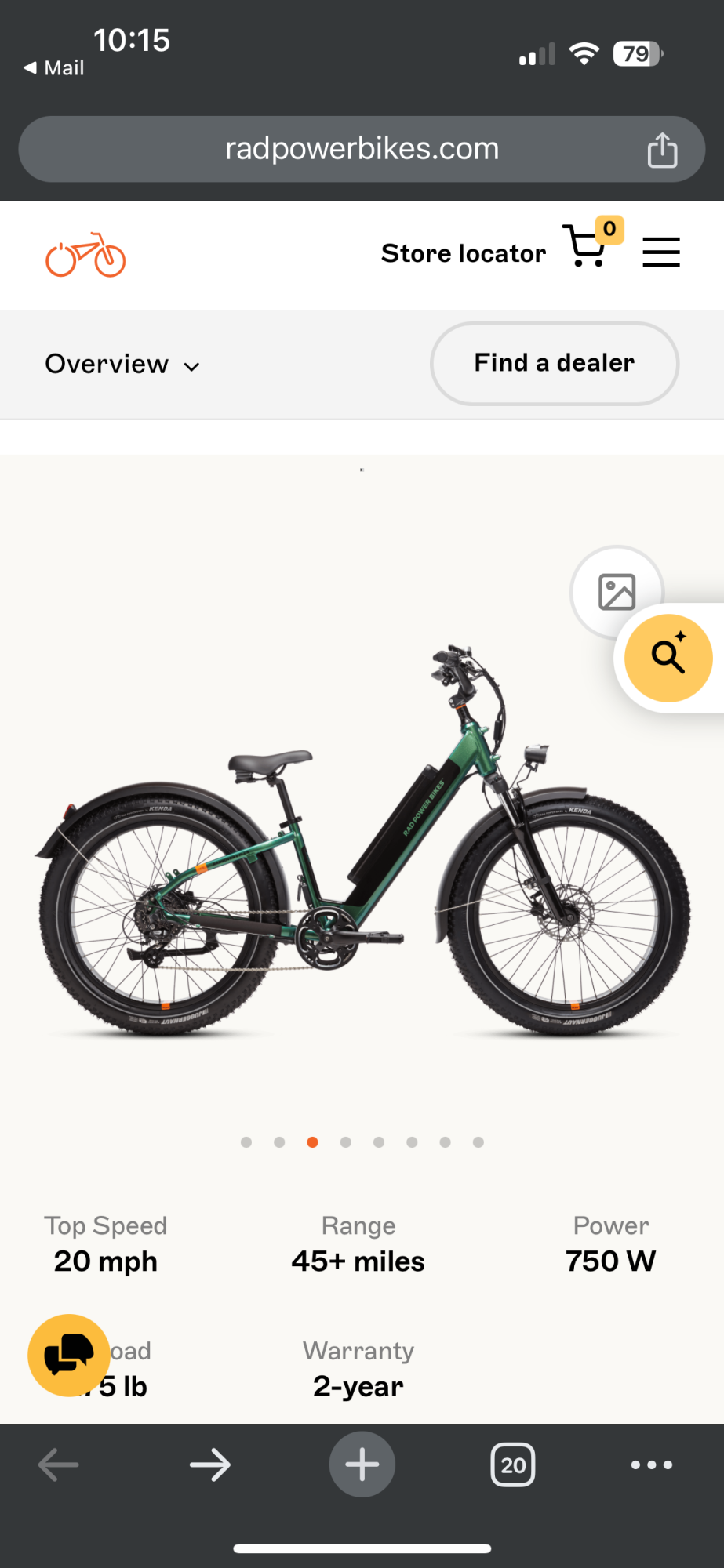Open the product image gallery icon

617,593
